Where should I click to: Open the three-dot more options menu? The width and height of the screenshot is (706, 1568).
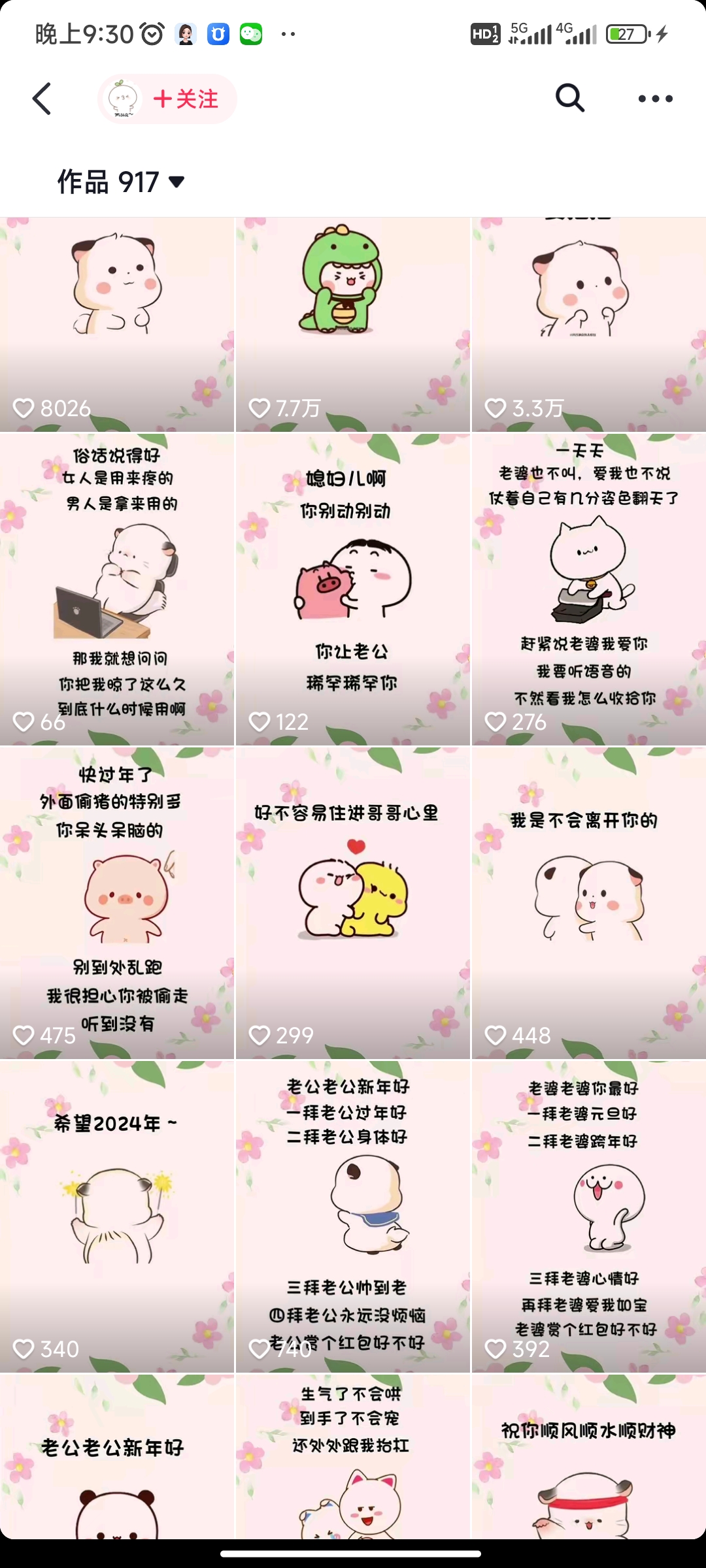[x=656, y=99]
